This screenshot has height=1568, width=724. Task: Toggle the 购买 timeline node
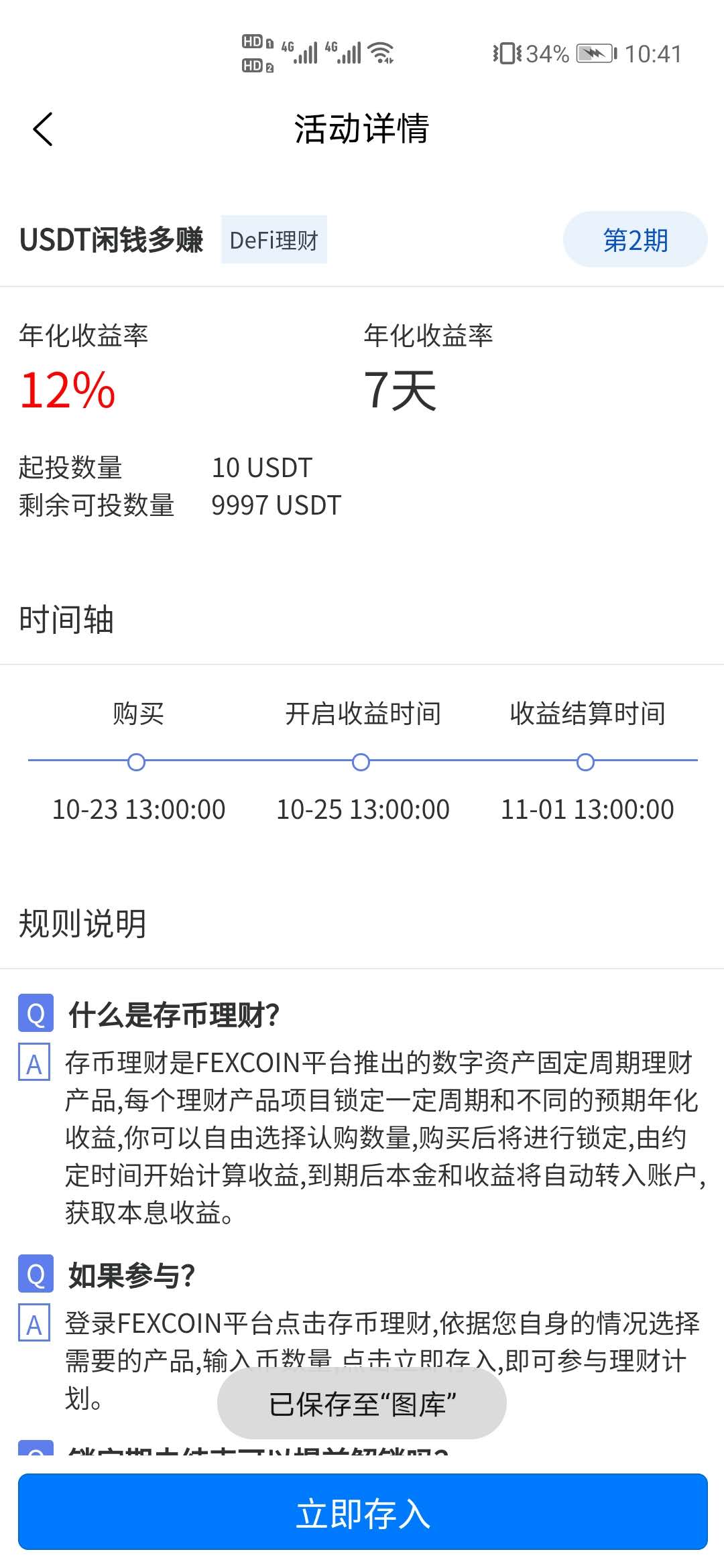pyautogui.click(x=137, y=762)
